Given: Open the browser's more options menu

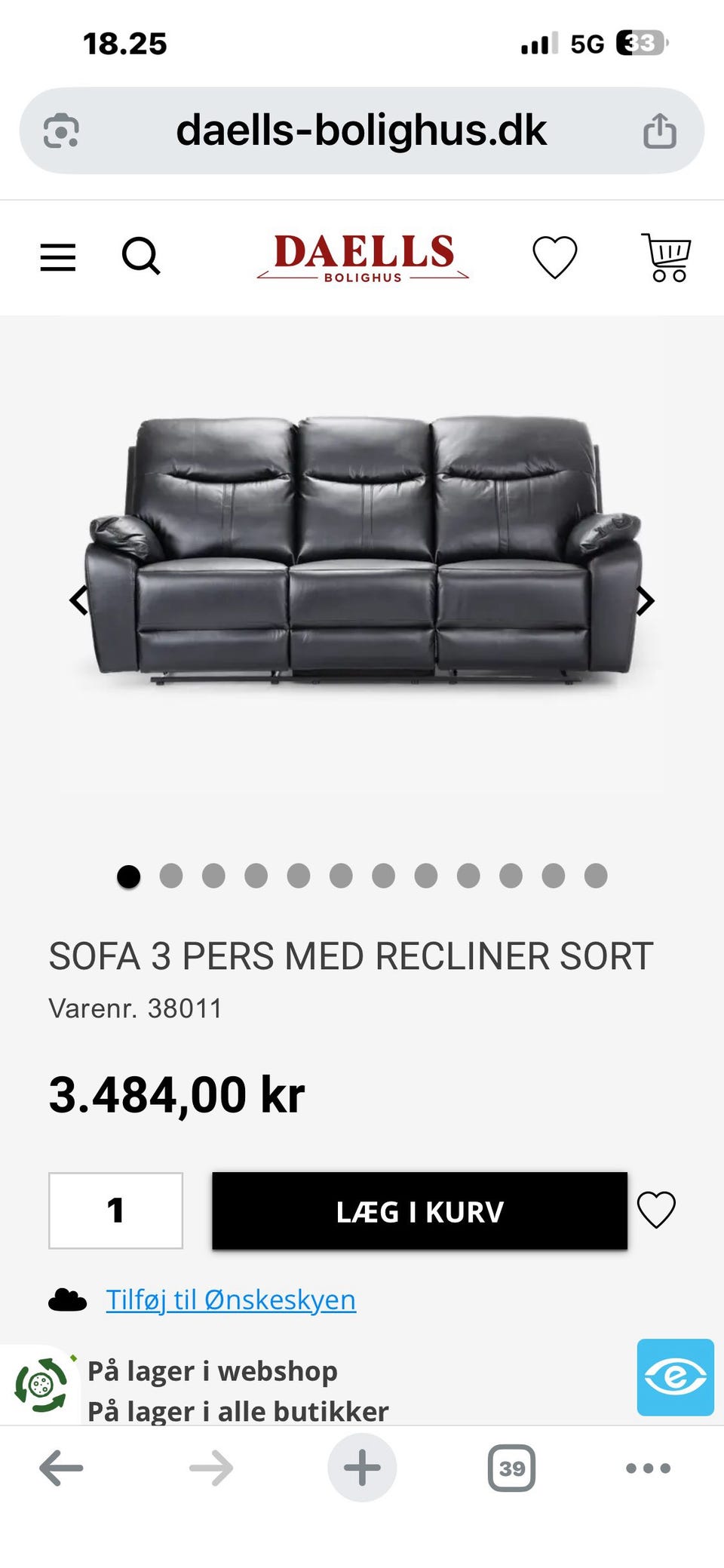Looking at the screenshot, I should point(648,1468).
